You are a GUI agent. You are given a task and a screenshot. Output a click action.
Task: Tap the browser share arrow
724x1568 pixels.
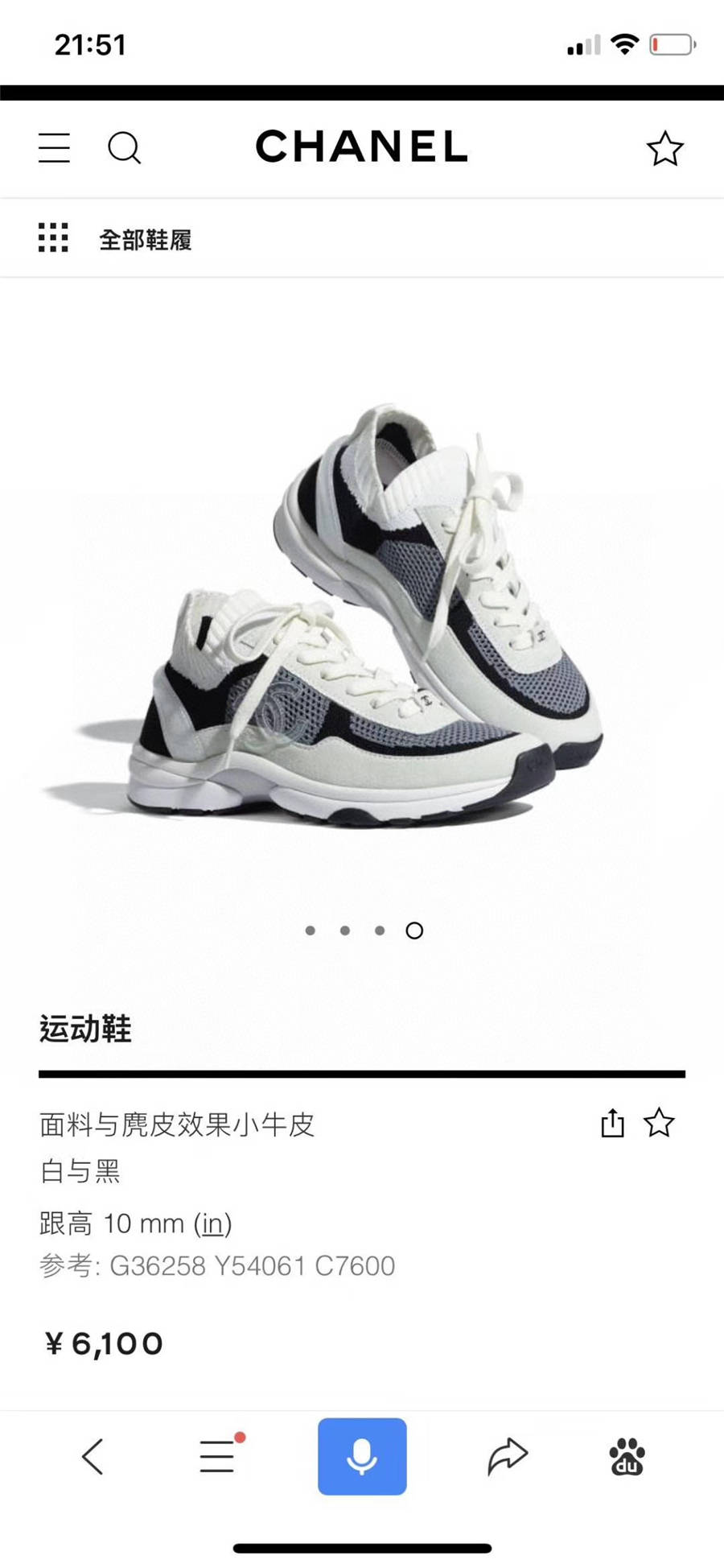click(x=508, y=1457)
